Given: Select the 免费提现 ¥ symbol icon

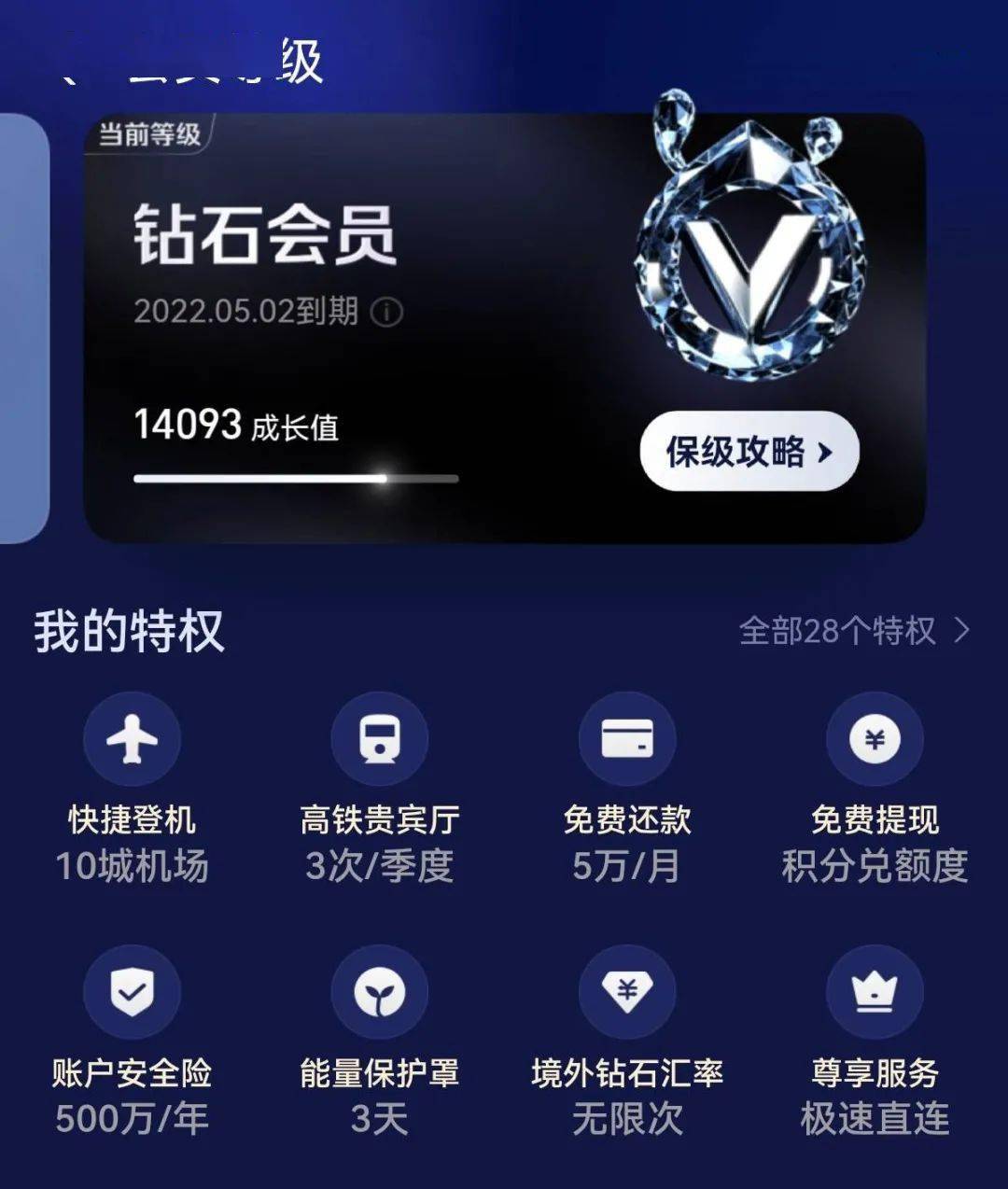Looking at the screenshot, I should click(875, 737).
